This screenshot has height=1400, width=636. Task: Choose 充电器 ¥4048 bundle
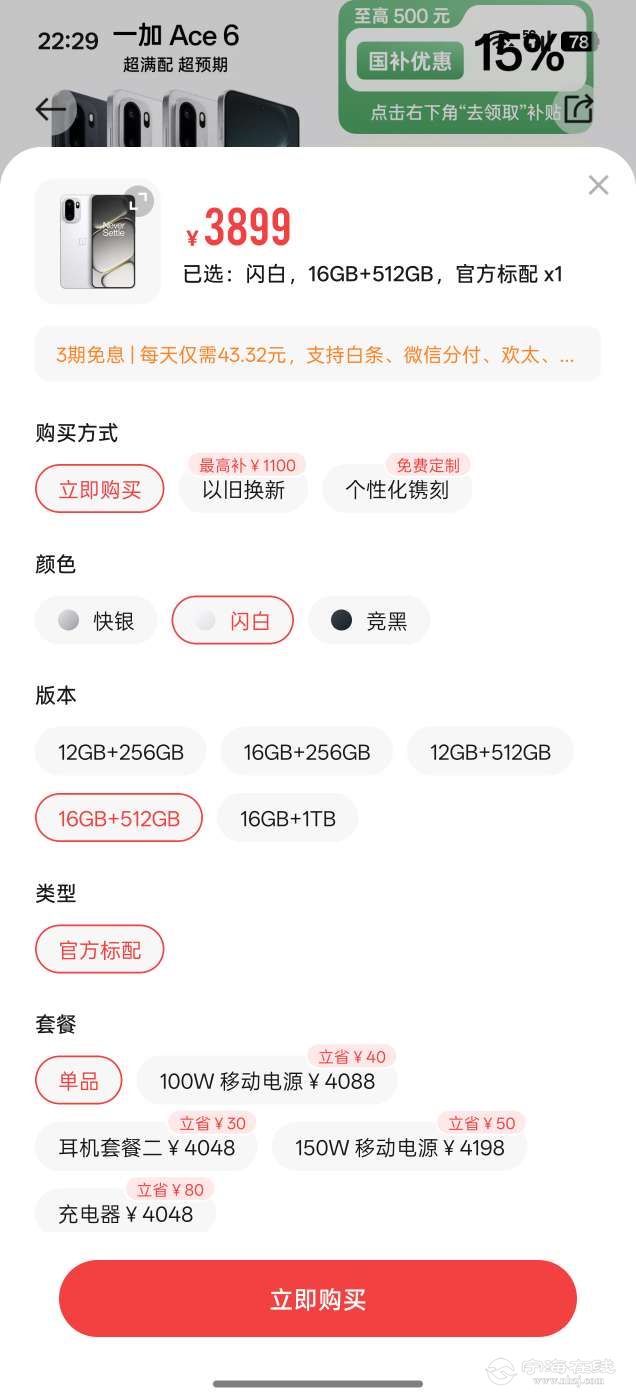[x=125, y=1213]
